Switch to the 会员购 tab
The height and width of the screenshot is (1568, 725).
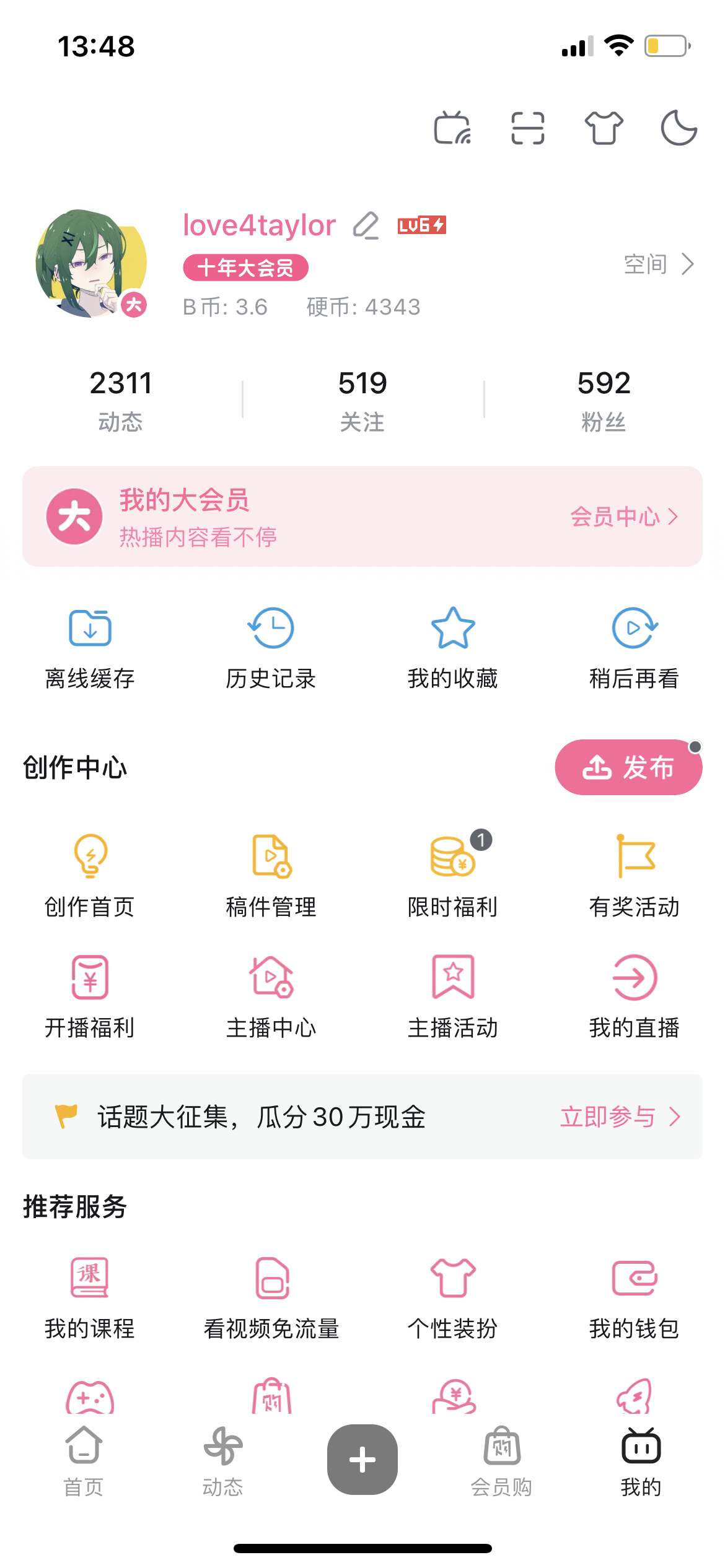point(501,1460)
